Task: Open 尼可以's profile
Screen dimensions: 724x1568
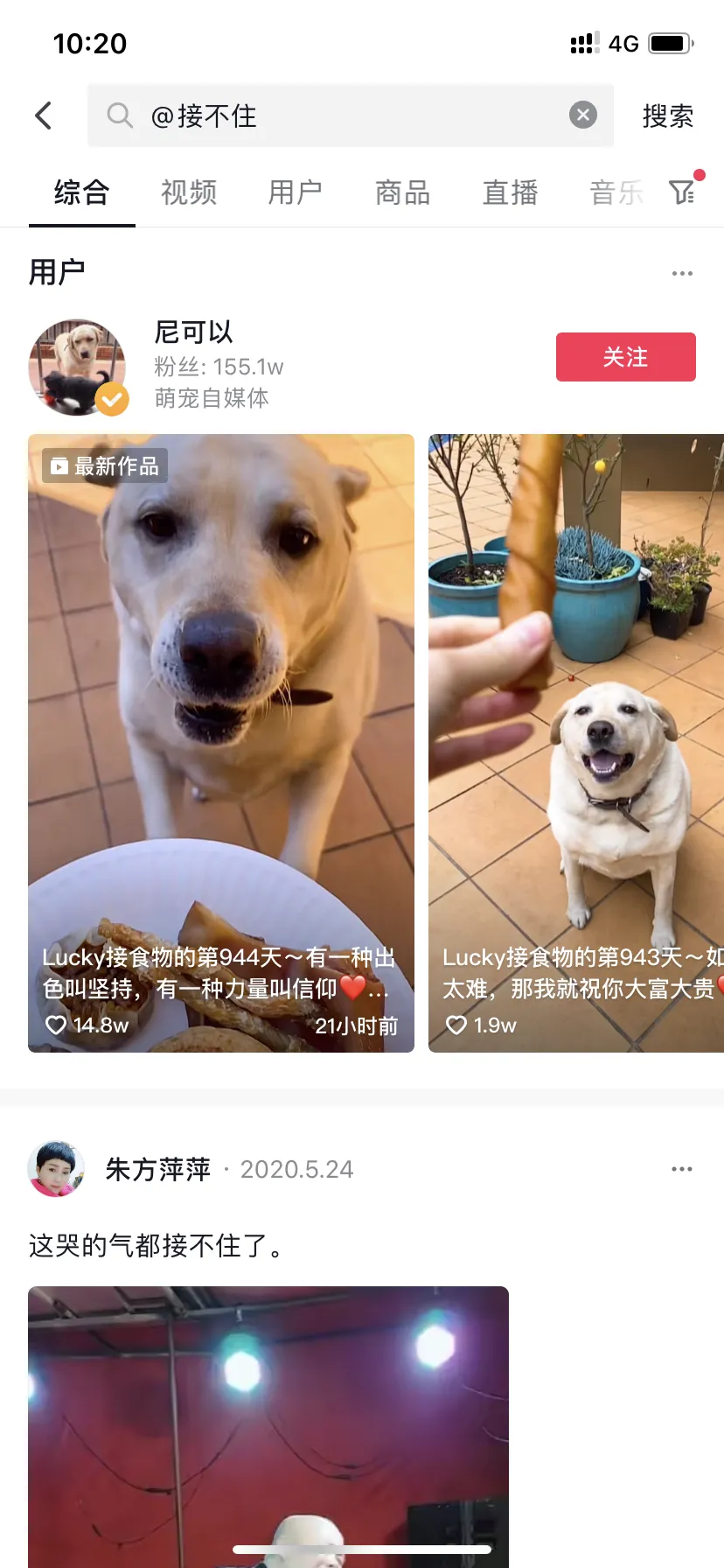Action: pyautogui.click(x=78, y=367)
